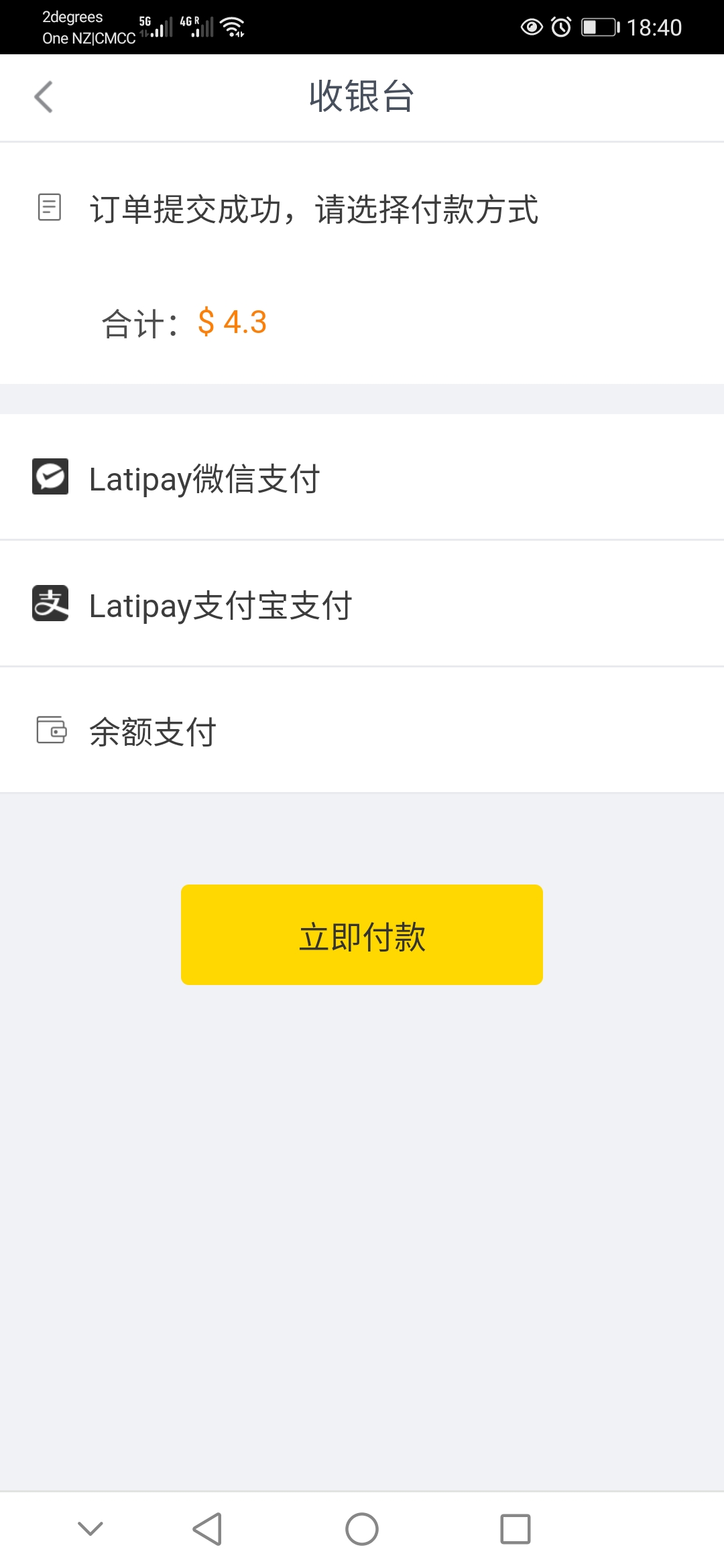Tap 立即付款 to pay now
Screen dimensions: 724x1568
click(x=362, y=935)
